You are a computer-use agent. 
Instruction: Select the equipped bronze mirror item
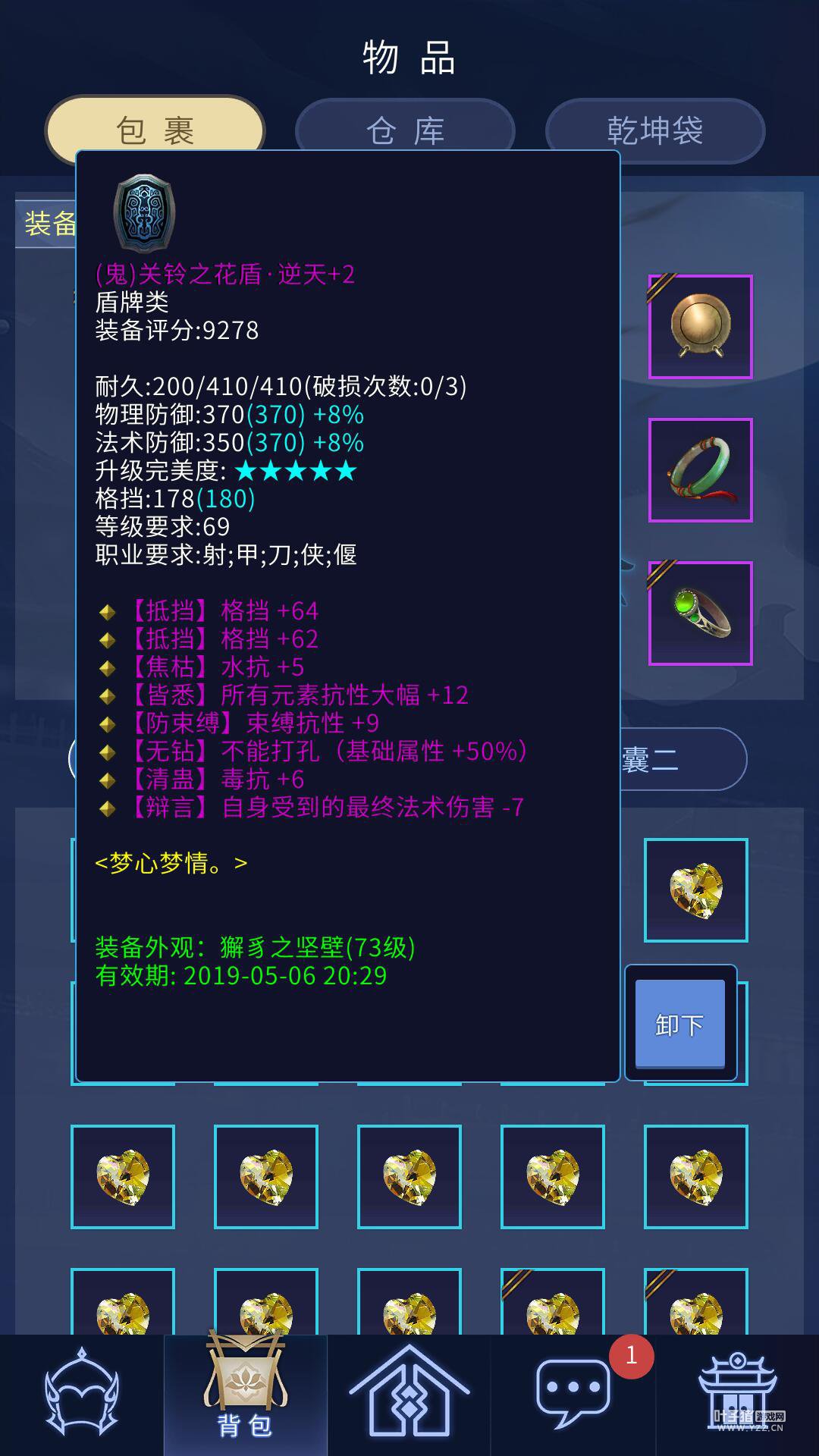(x=701, y=327)
